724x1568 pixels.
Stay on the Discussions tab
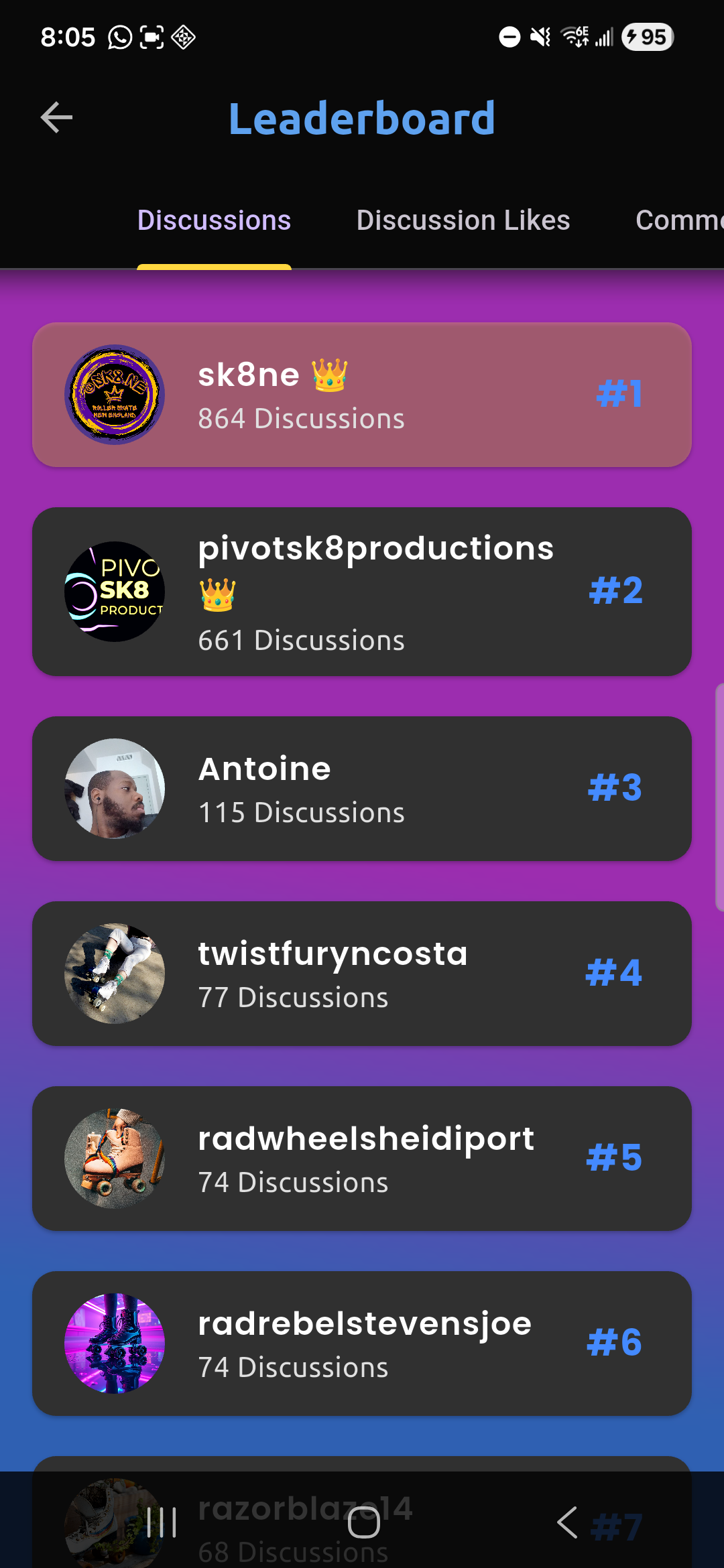tap(214, 219)
